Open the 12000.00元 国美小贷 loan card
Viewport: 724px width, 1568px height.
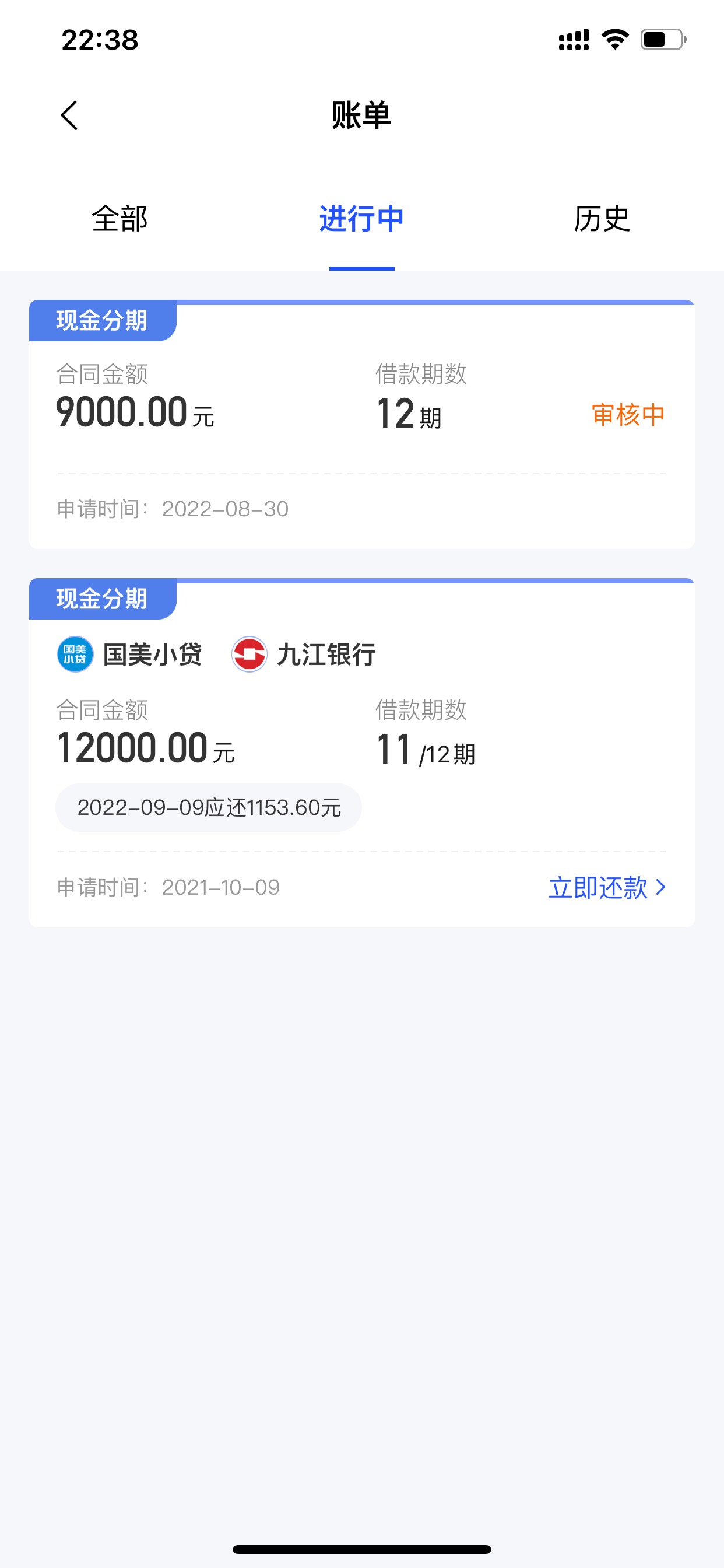(362, 753)
